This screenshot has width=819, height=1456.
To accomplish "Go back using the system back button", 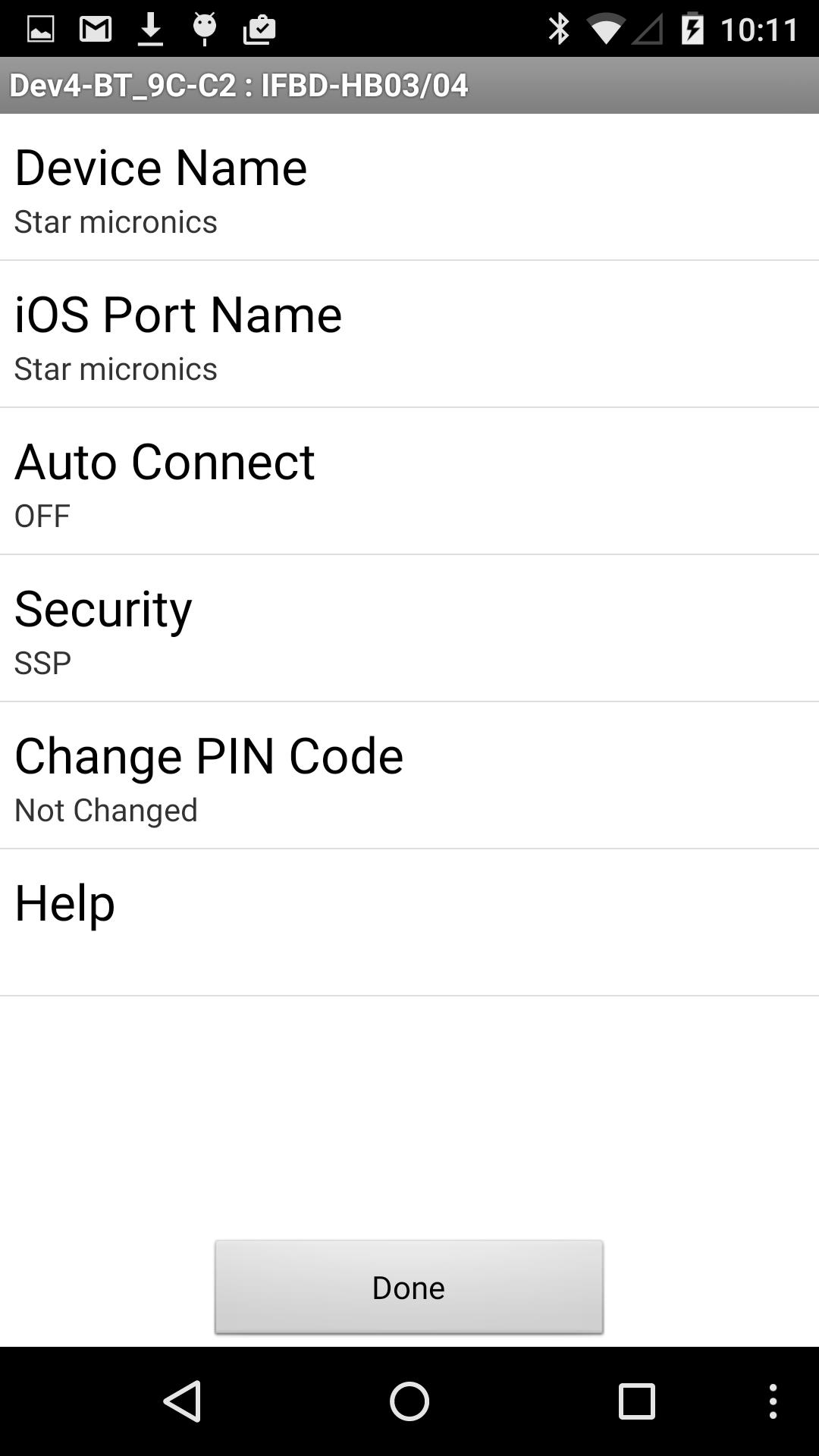I will pyautogui.click(x=183, y=1401).
